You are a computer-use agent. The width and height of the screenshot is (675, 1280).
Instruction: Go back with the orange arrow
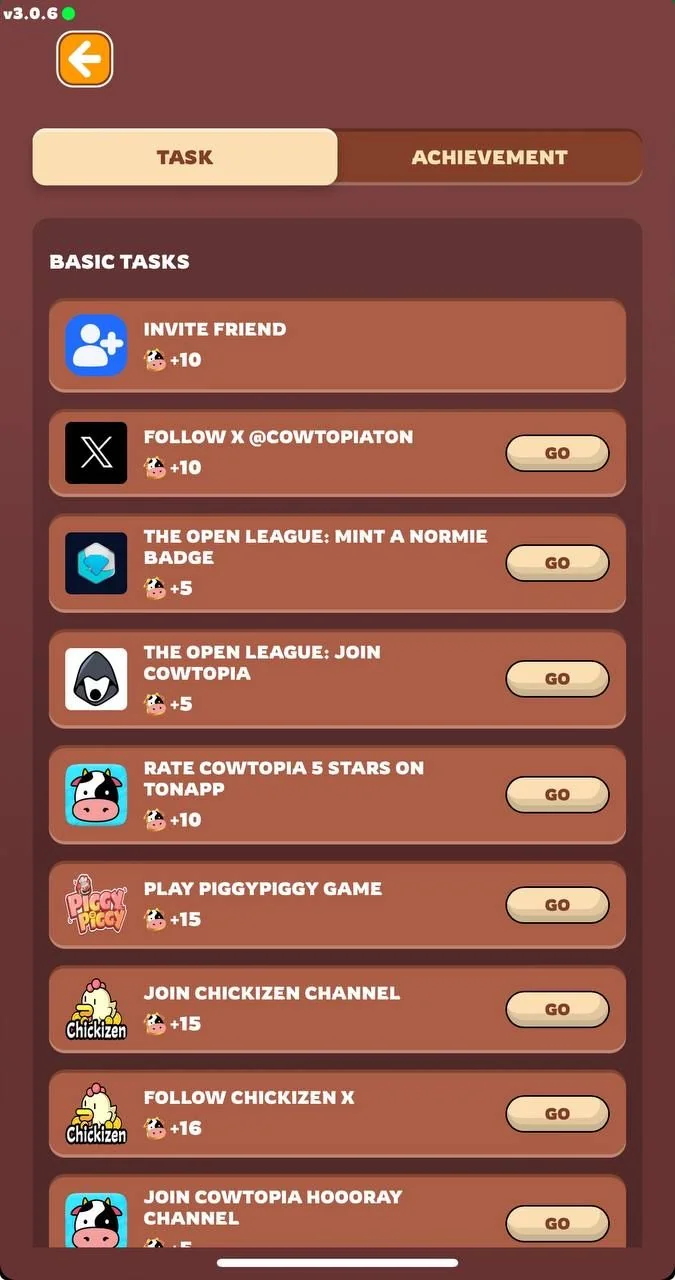85,60
